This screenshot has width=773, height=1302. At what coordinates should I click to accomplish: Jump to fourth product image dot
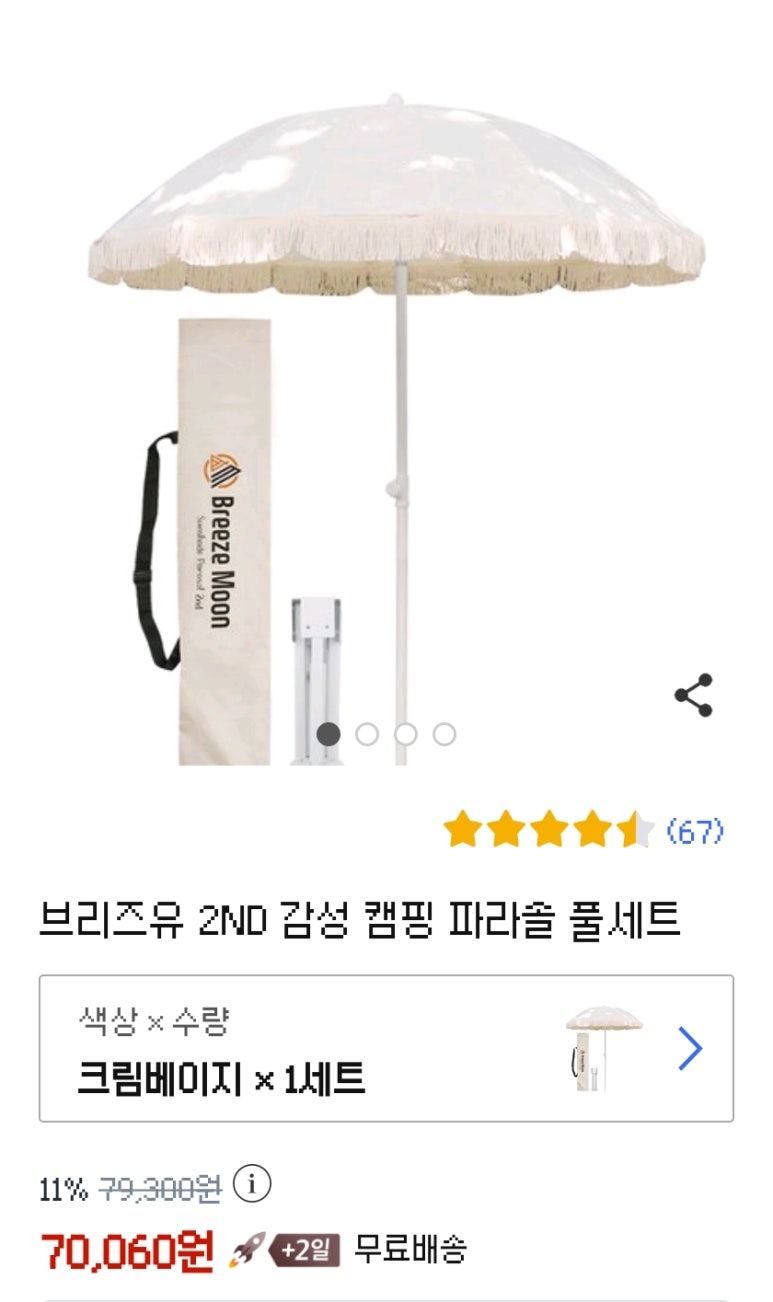[444, 734]
